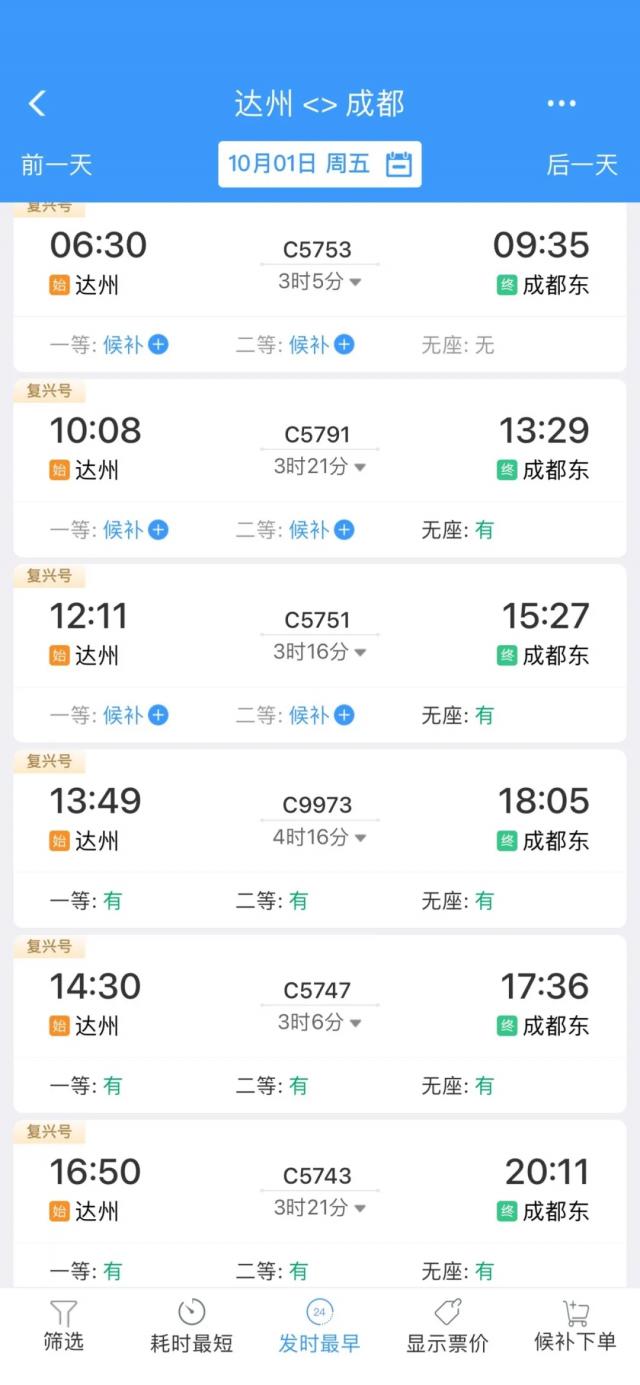Open waitlist ordering (候补下单)
Viewport: 640px width, 1385px height.
(x=575, y=1327)
